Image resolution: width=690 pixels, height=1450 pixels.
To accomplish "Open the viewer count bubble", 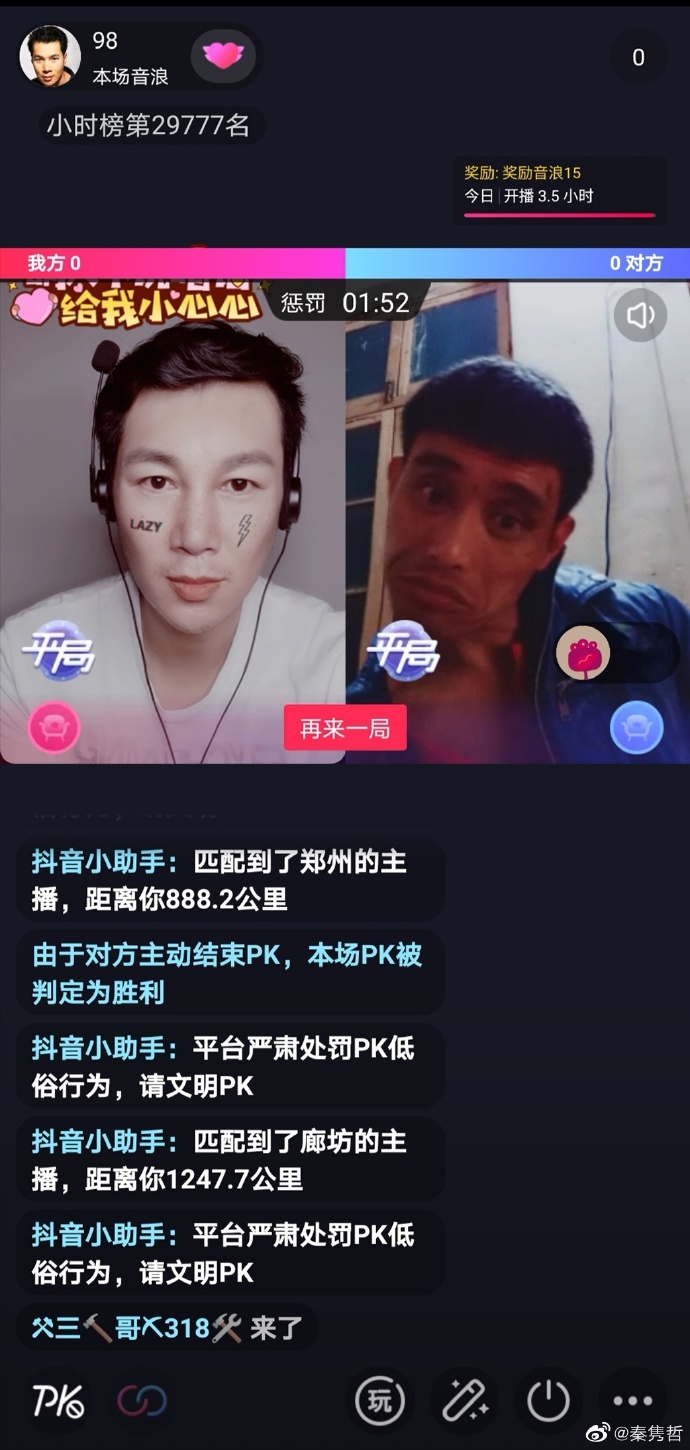I will pyautogui.click(x=638, y=58).
